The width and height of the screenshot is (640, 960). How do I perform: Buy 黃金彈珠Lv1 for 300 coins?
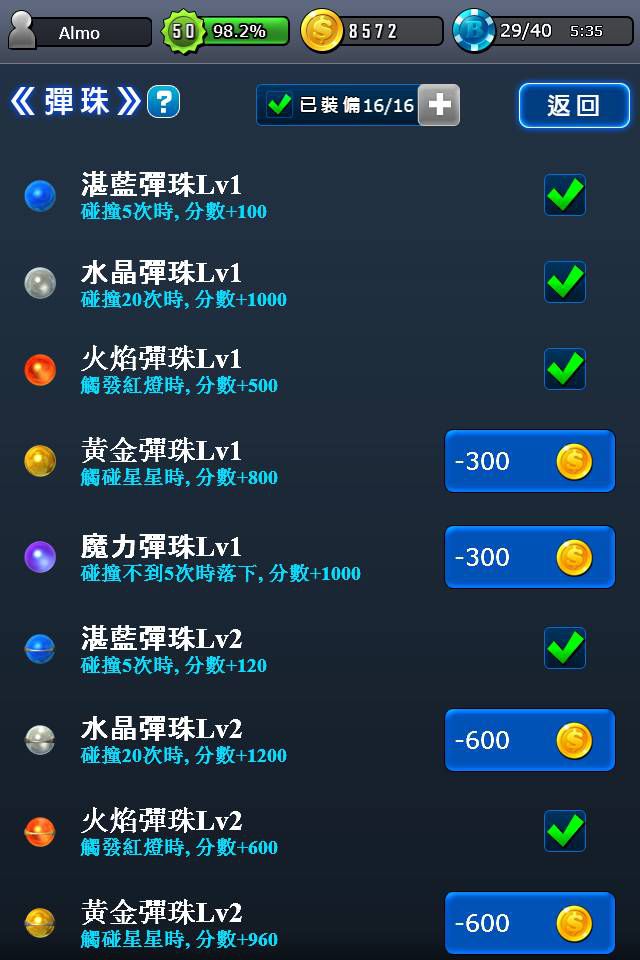pos(529,461)
